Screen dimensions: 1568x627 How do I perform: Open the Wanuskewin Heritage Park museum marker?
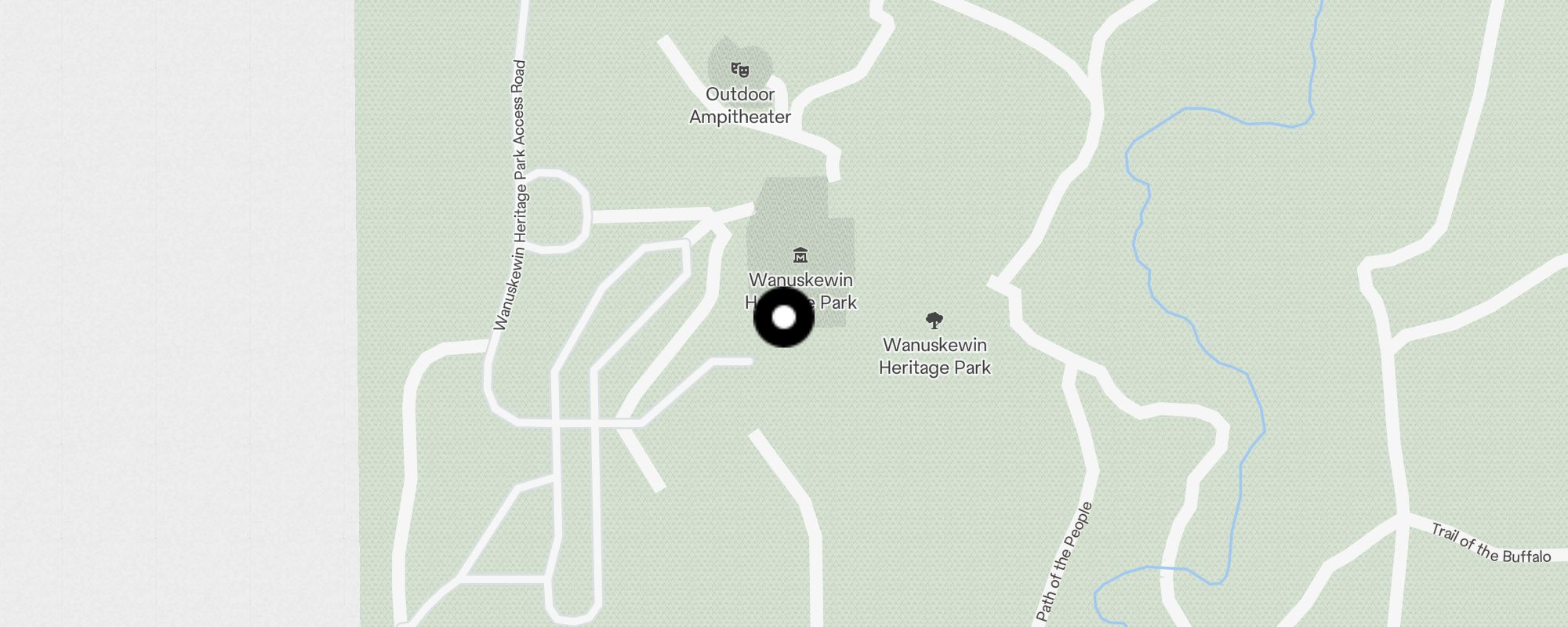pos(800,255)
